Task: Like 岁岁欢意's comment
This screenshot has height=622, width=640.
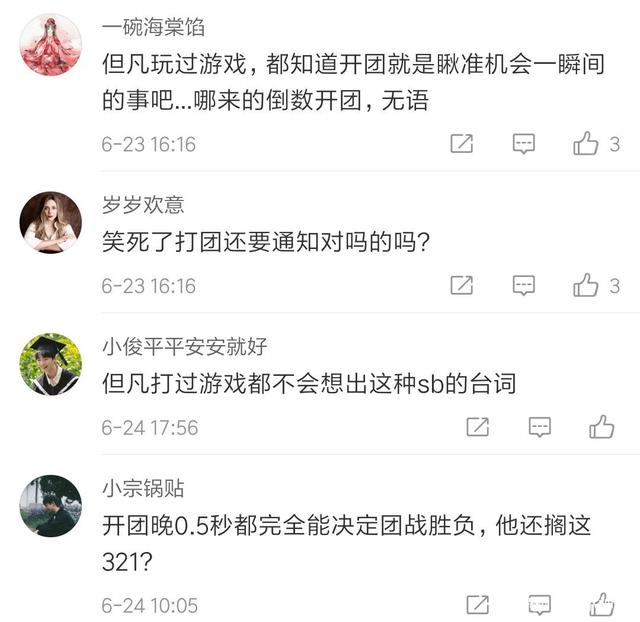Action: tap(586, 286)
